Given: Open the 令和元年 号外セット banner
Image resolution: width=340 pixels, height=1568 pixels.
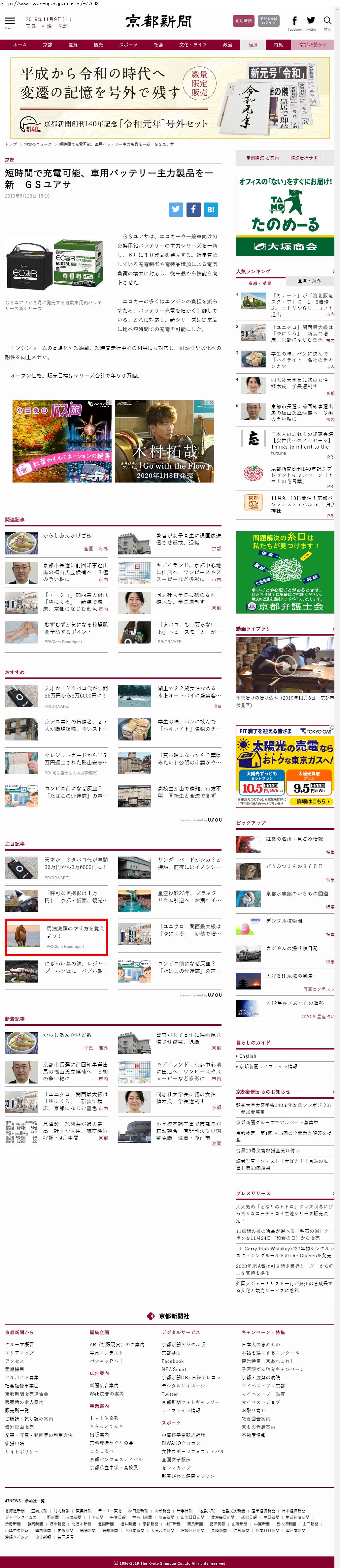Looking at the screenshot, I should (x=170, y=97).
